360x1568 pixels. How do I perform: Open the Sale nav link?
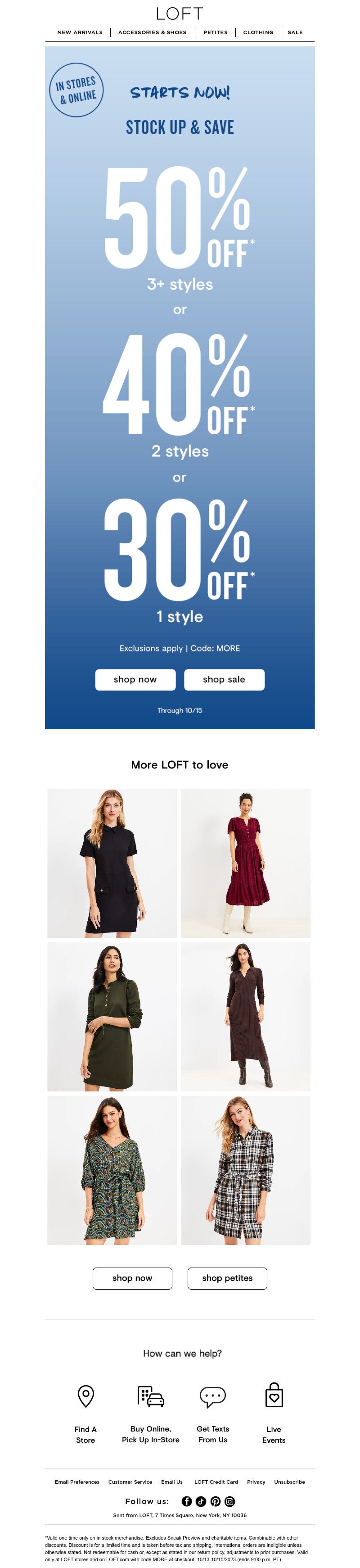(295, 32)
